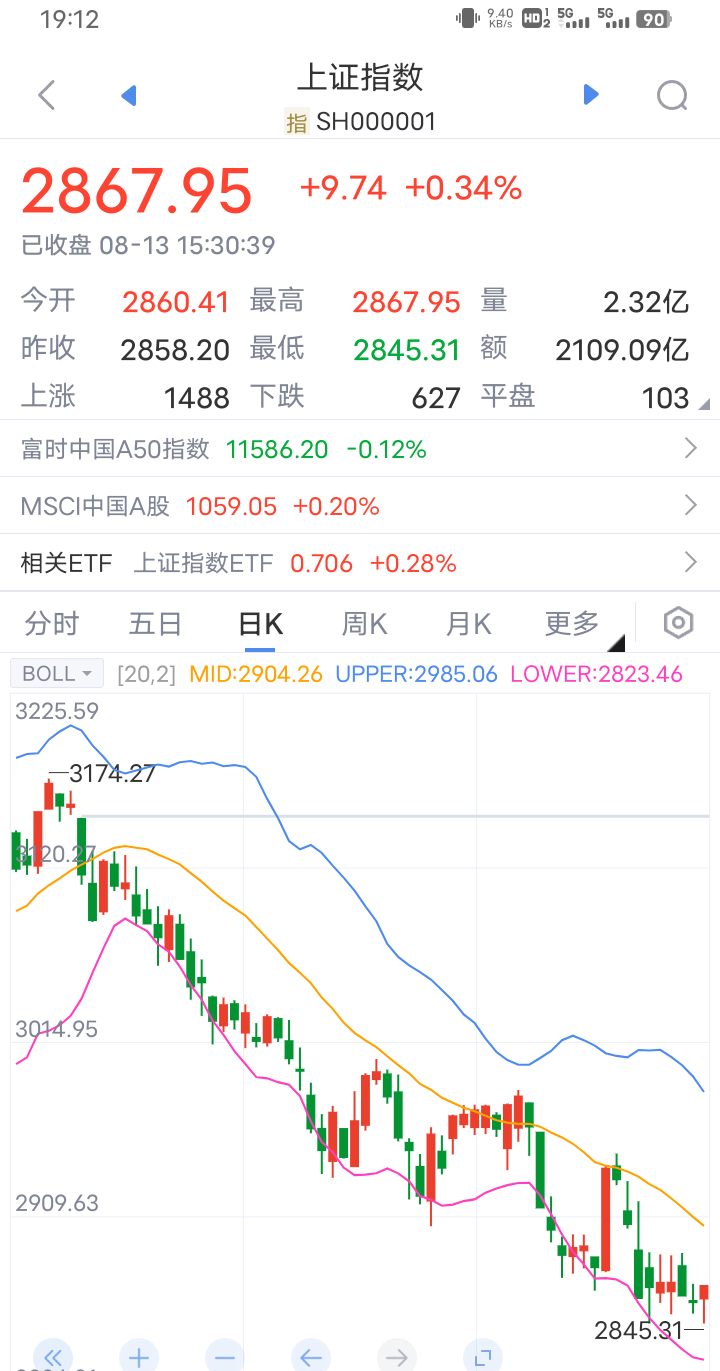Screen dimensions: 720x1371
Task: Open 富时中国A50指数 details via chevron
Action: [689, 448]
